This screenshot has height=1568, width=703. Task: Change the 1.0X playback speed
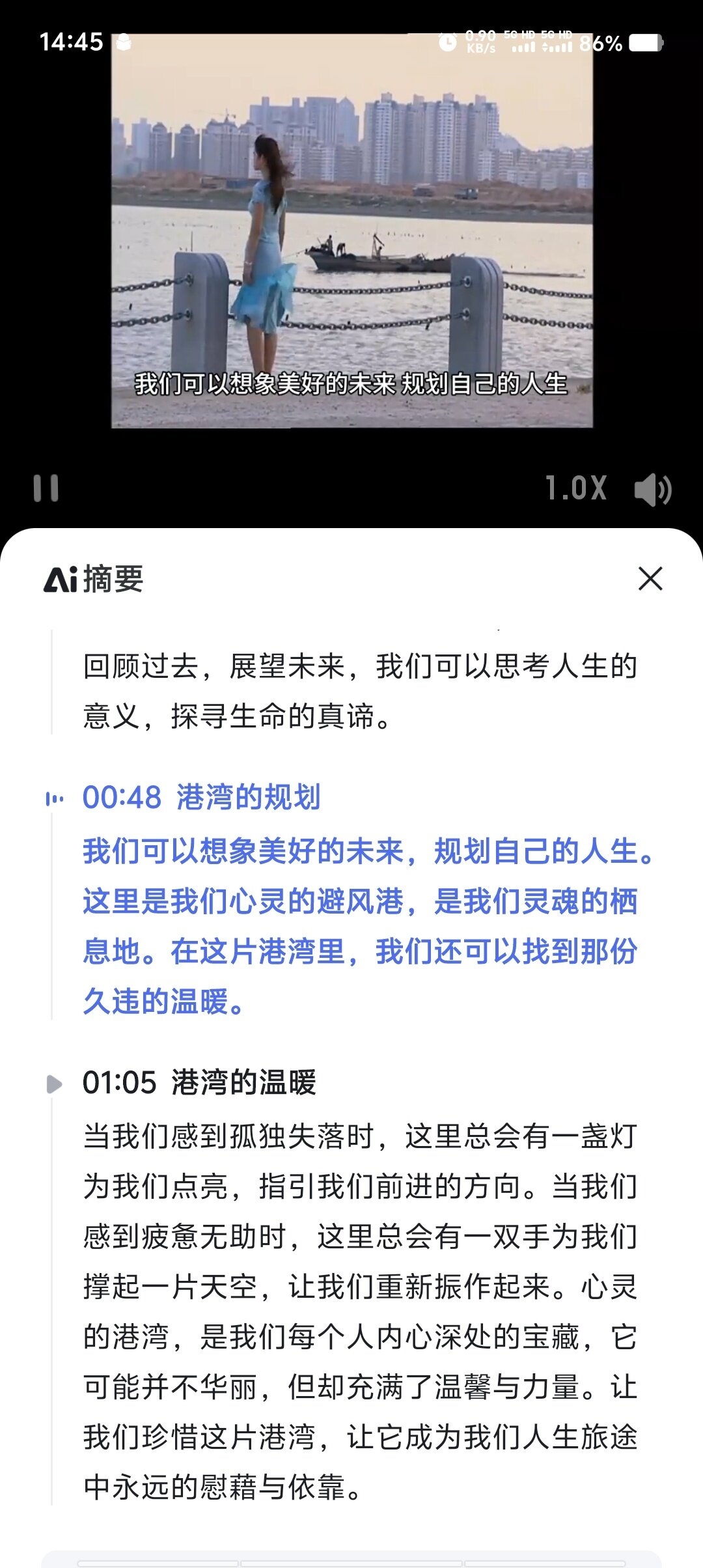[576, 488]
